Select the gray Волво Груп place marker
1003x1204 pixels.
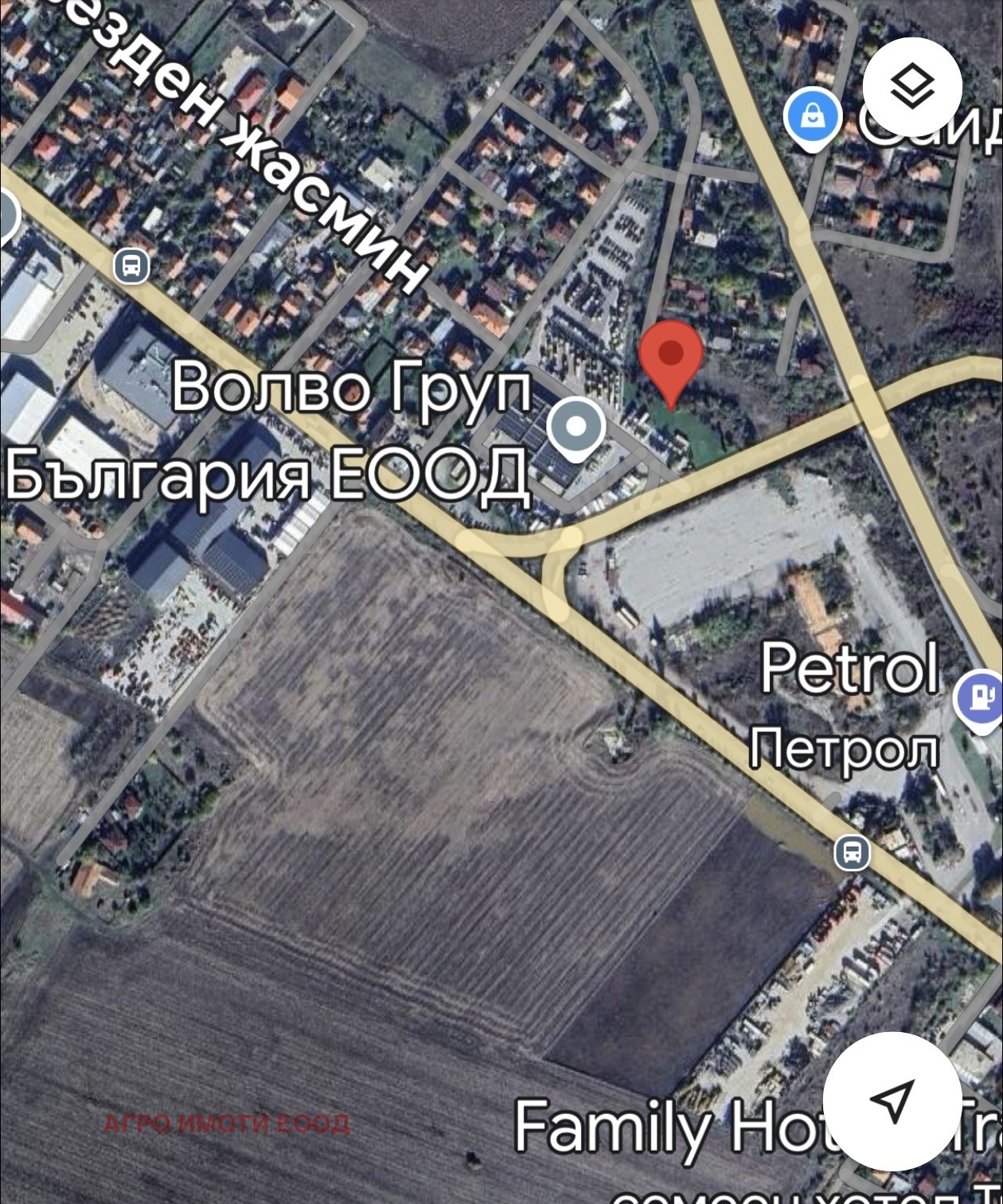575,427
